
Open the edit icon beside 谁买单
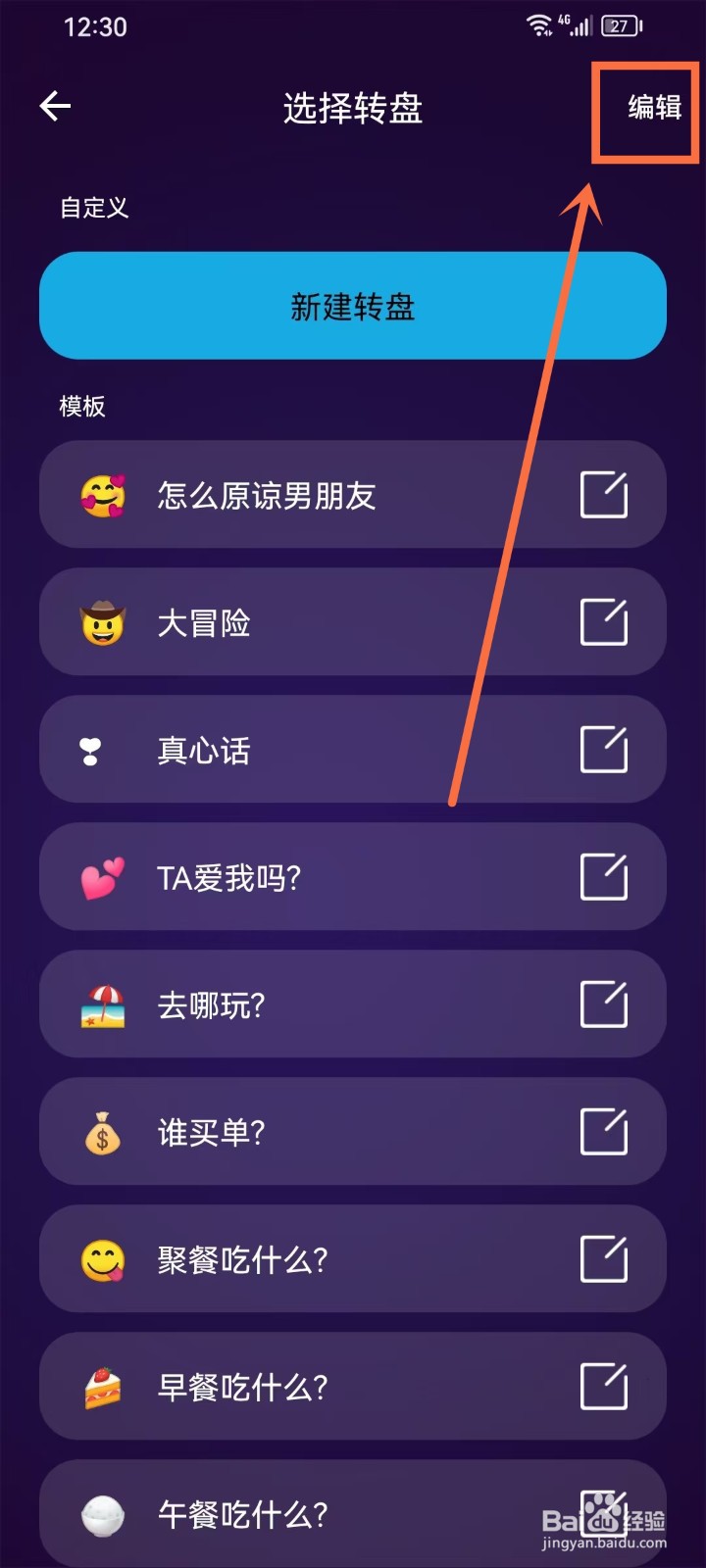(605, 1132)
